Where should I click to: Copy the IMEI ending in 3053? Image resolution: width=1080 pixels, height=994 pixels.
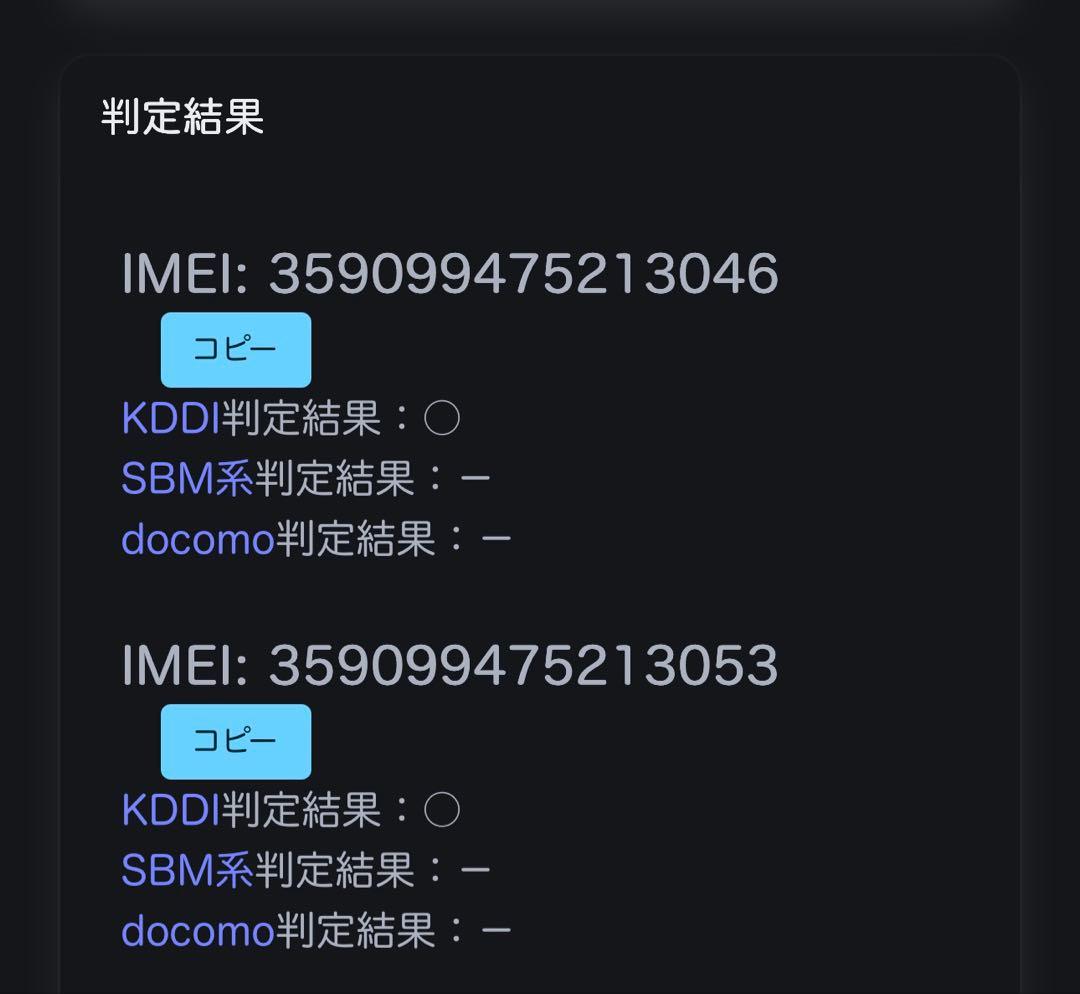coord(235,741)
